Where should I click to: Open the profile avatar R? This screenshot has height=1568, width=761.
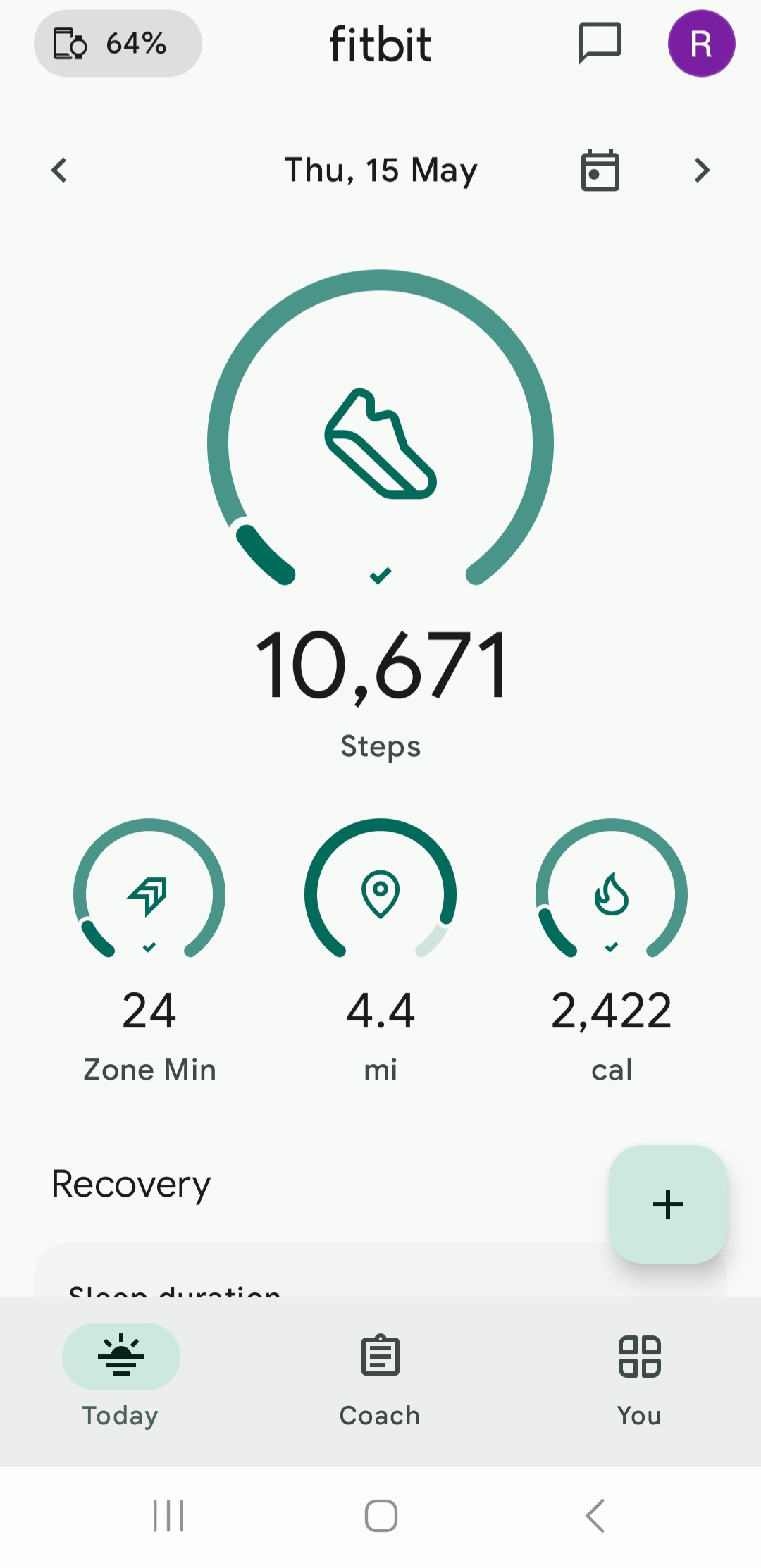pos(701,44)
